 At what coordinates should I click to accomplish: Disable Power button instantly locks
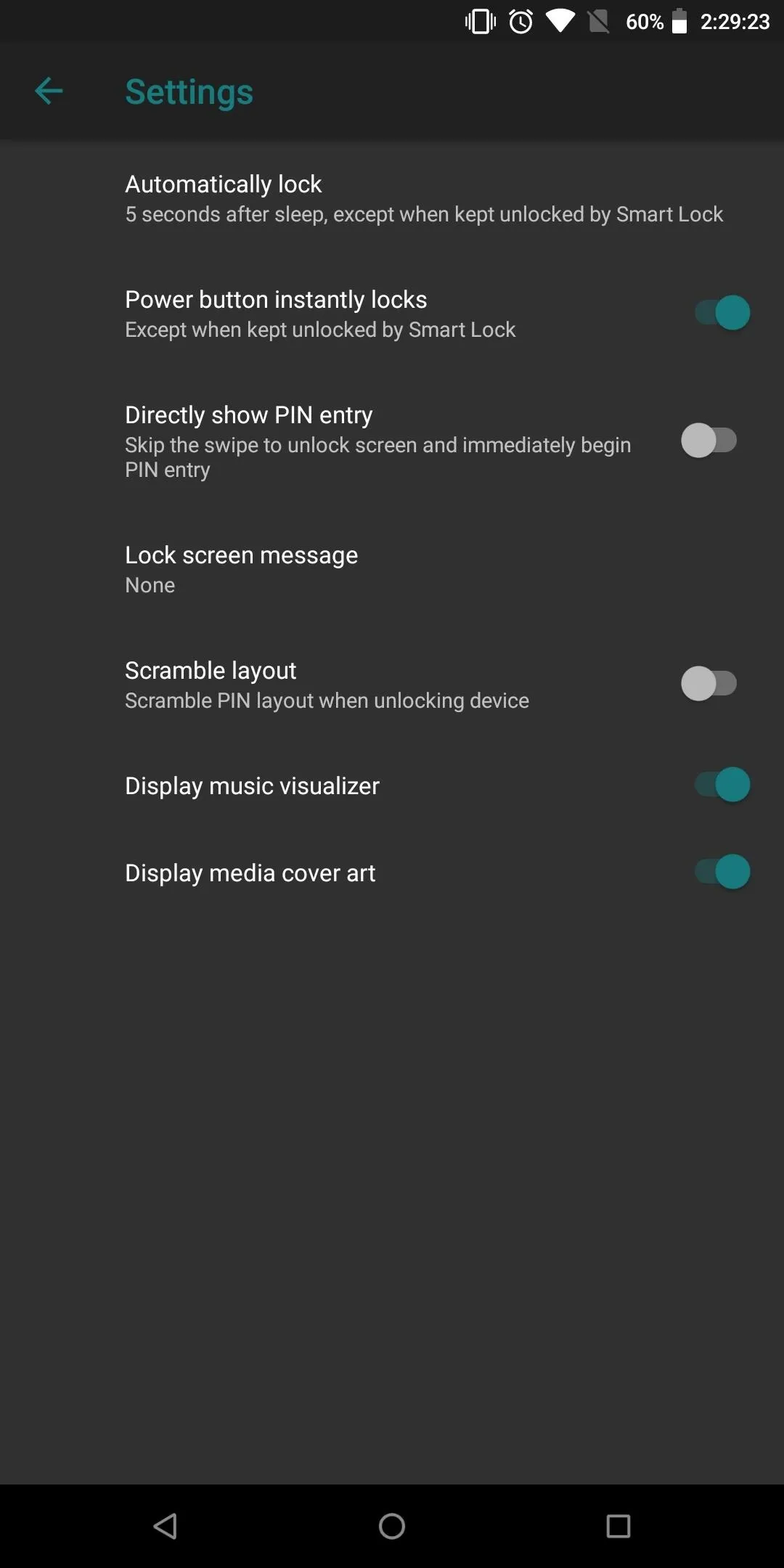[722, 313]
